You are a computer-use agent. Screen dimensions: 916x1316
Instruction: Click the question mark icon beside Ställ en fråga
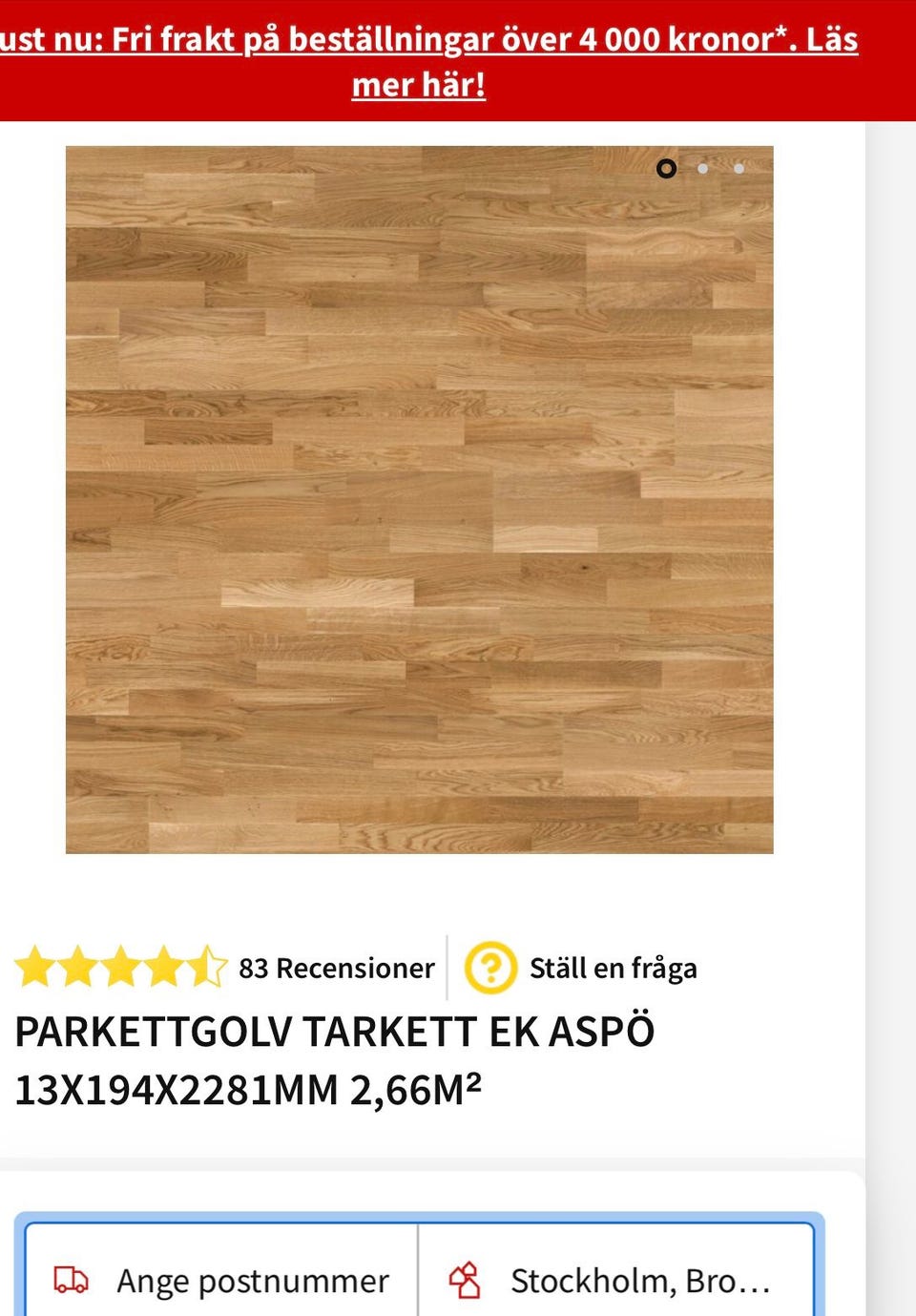pyautogui.click(x=489, y=968)
